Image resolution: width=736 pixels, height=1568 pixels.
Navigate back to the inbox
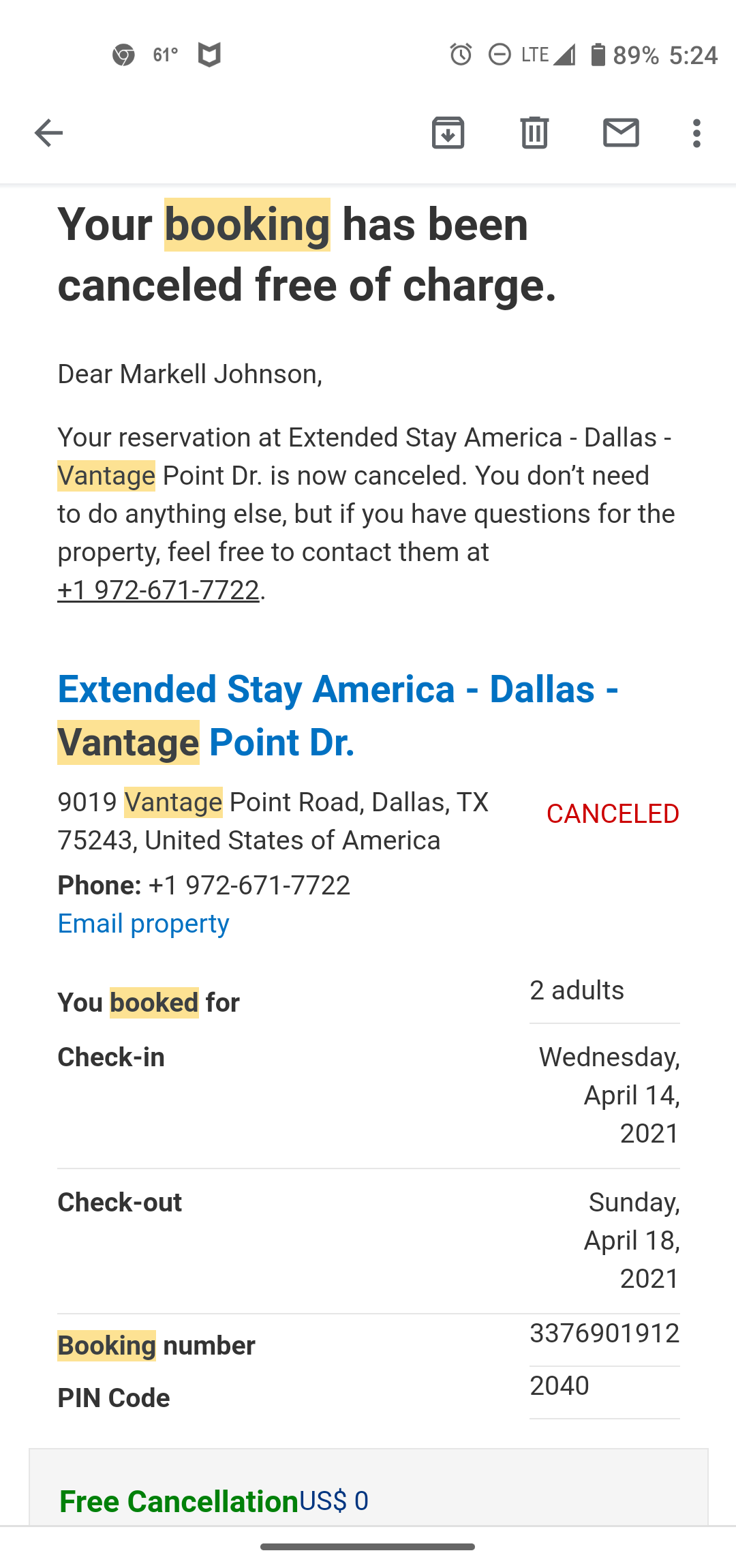point(48,133)
